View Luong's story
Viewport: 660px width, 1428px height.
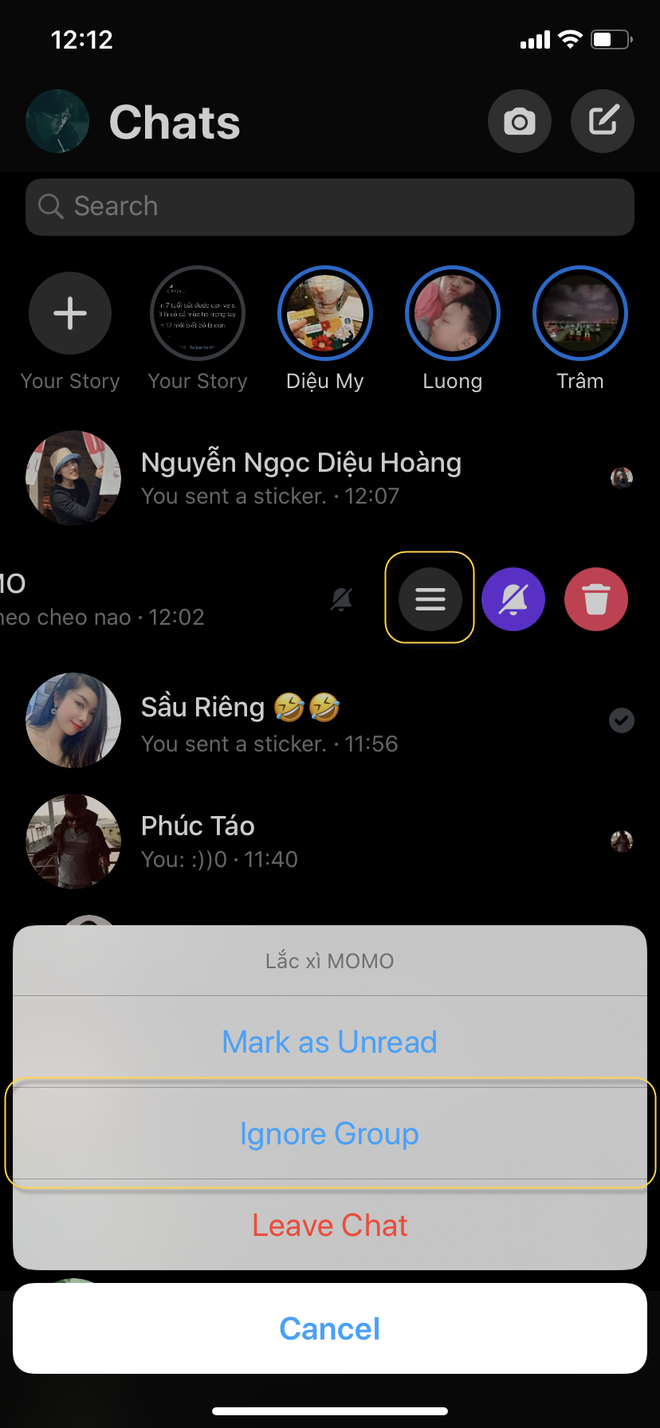(452, 315)
